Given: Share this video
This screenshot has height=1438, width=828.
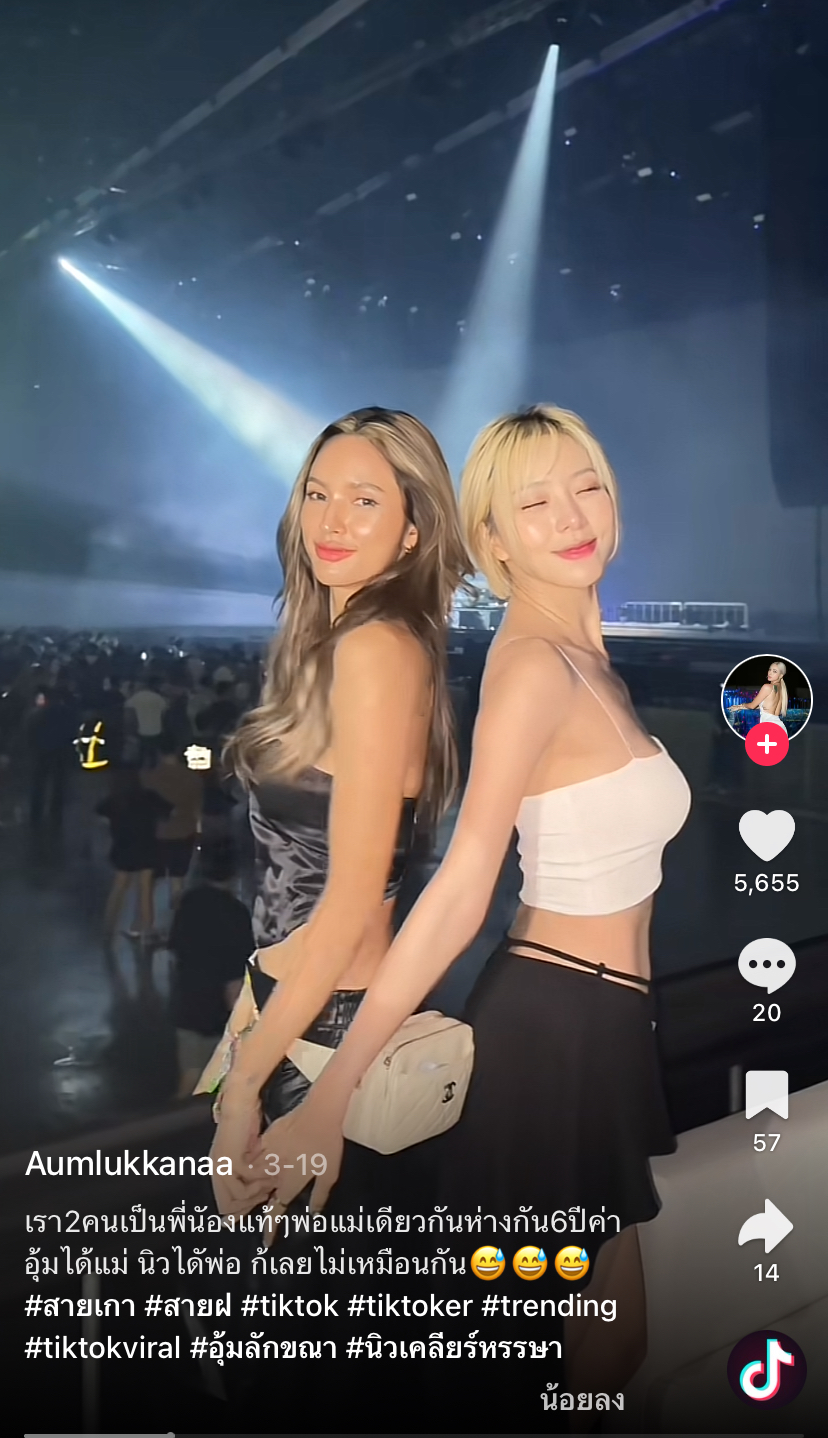Looking at the screenshot, I should click(x=766, y=1226).
